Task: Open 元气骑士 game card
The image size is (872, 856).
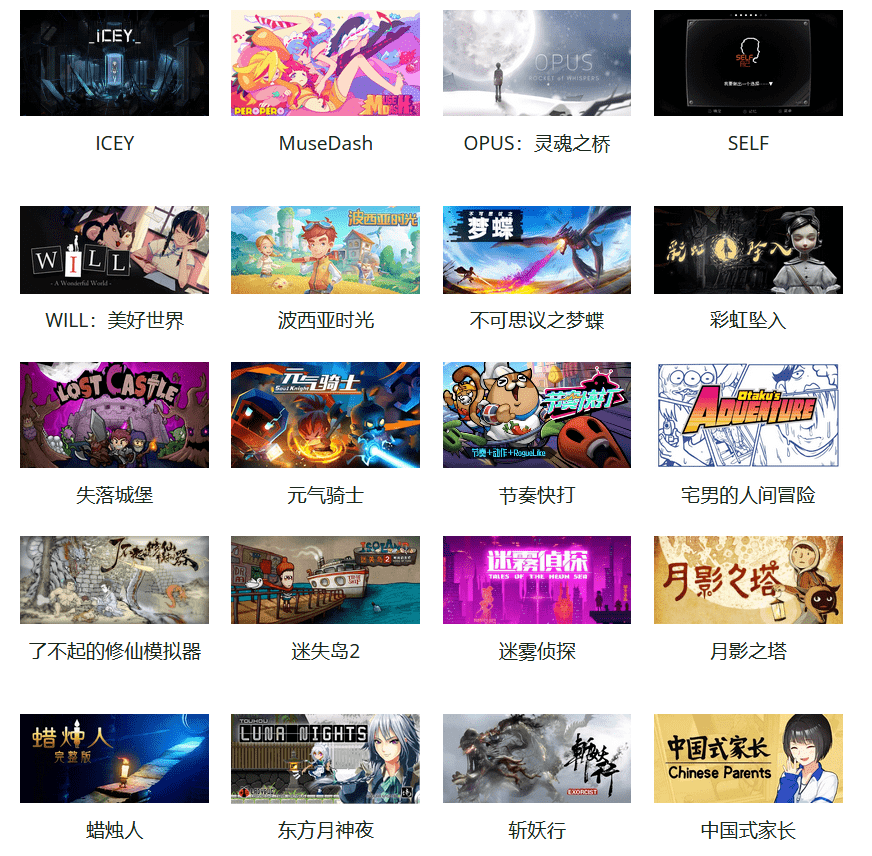Action: pyautogui.click(x=325, y=415)
